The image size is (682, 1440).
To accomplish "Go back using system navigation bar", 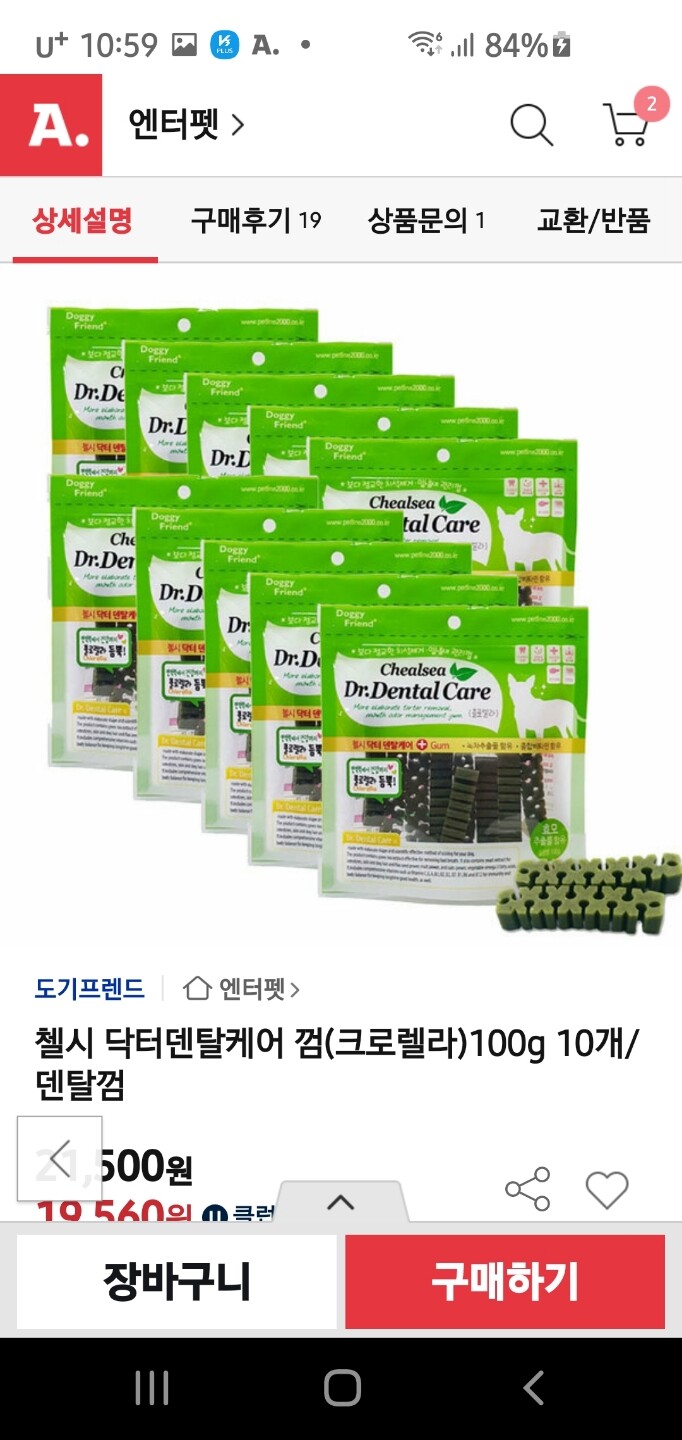I will (x=534, y=1388).
